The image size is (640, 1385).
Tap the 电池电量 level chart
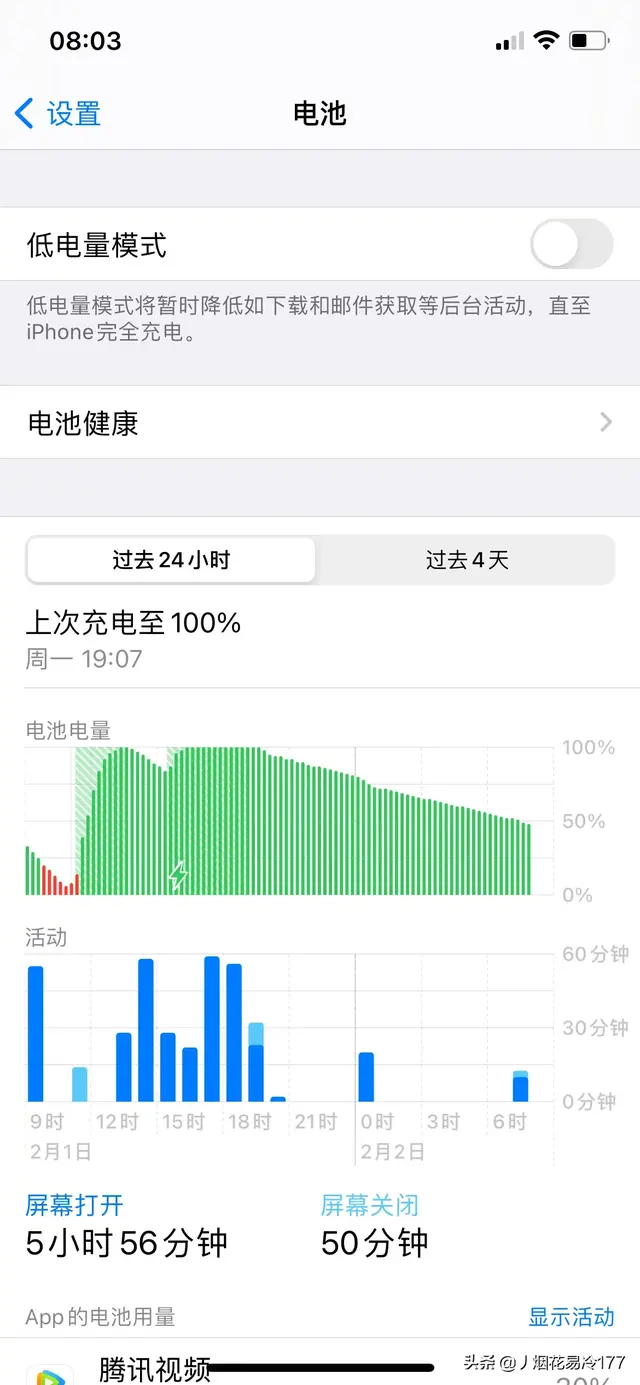(x=290, y=821)
